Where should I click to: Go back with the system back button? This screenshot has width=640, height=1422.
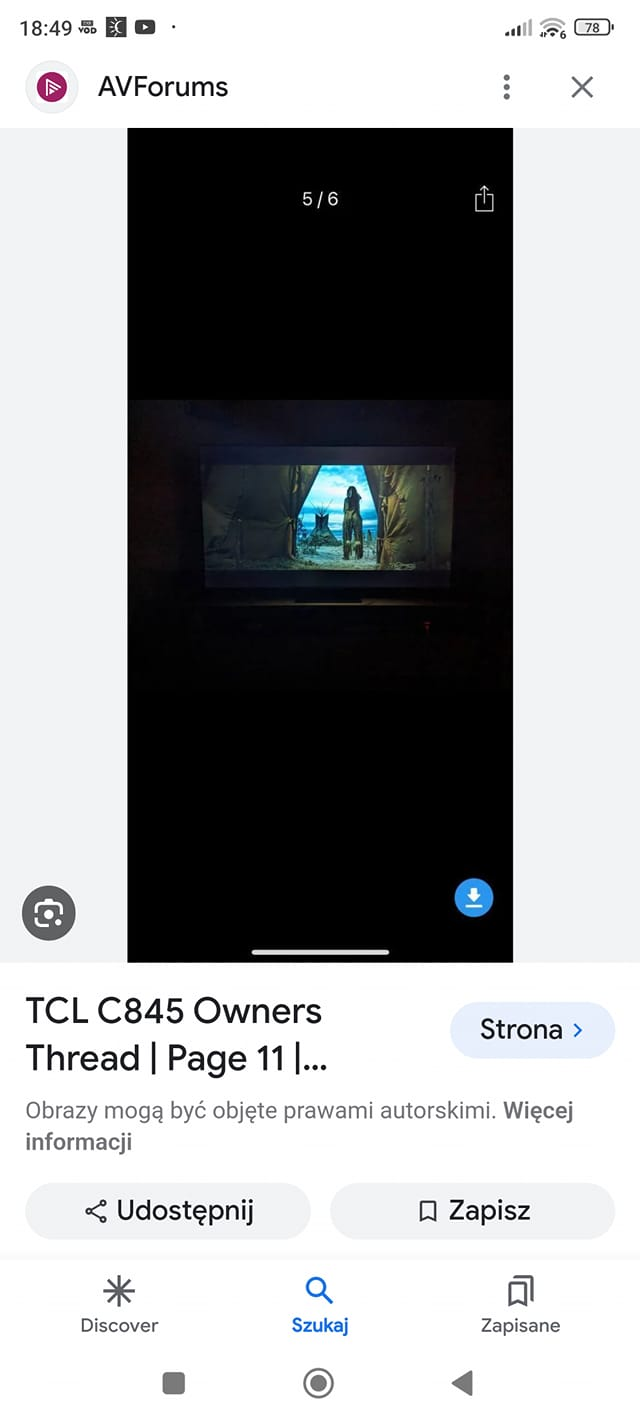coord(462,1383)
